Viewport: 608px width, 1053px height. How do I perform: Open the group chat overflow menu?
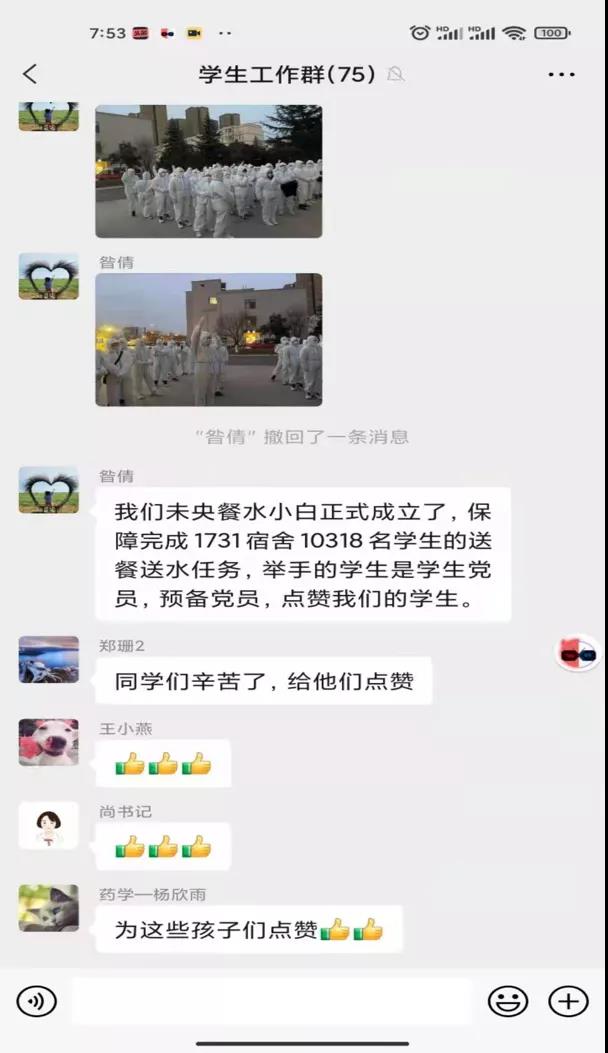[x=561, y=75]
